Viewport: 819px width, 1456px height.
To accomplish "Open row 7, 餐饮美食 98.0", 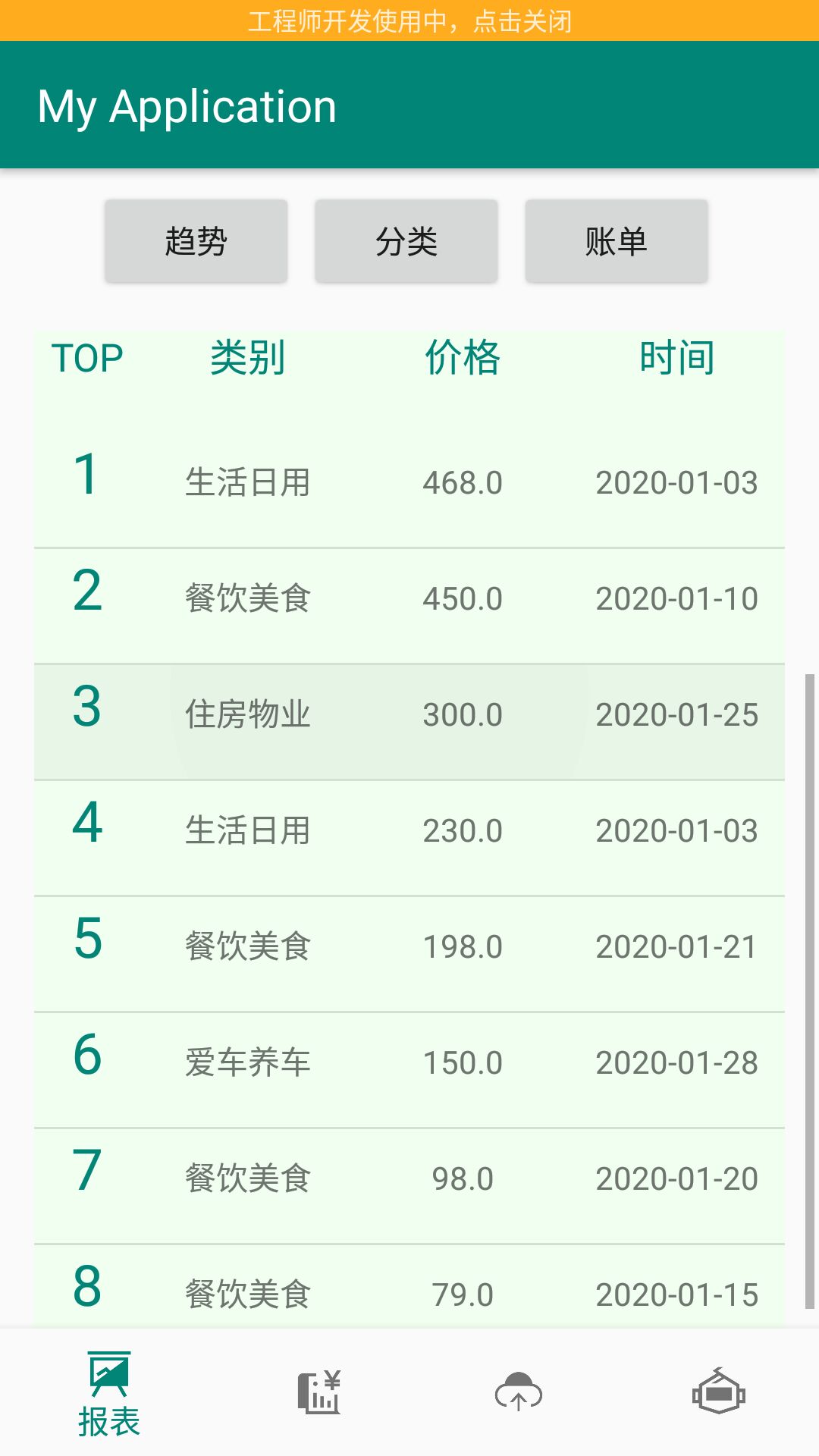I will click(409, 1186).
